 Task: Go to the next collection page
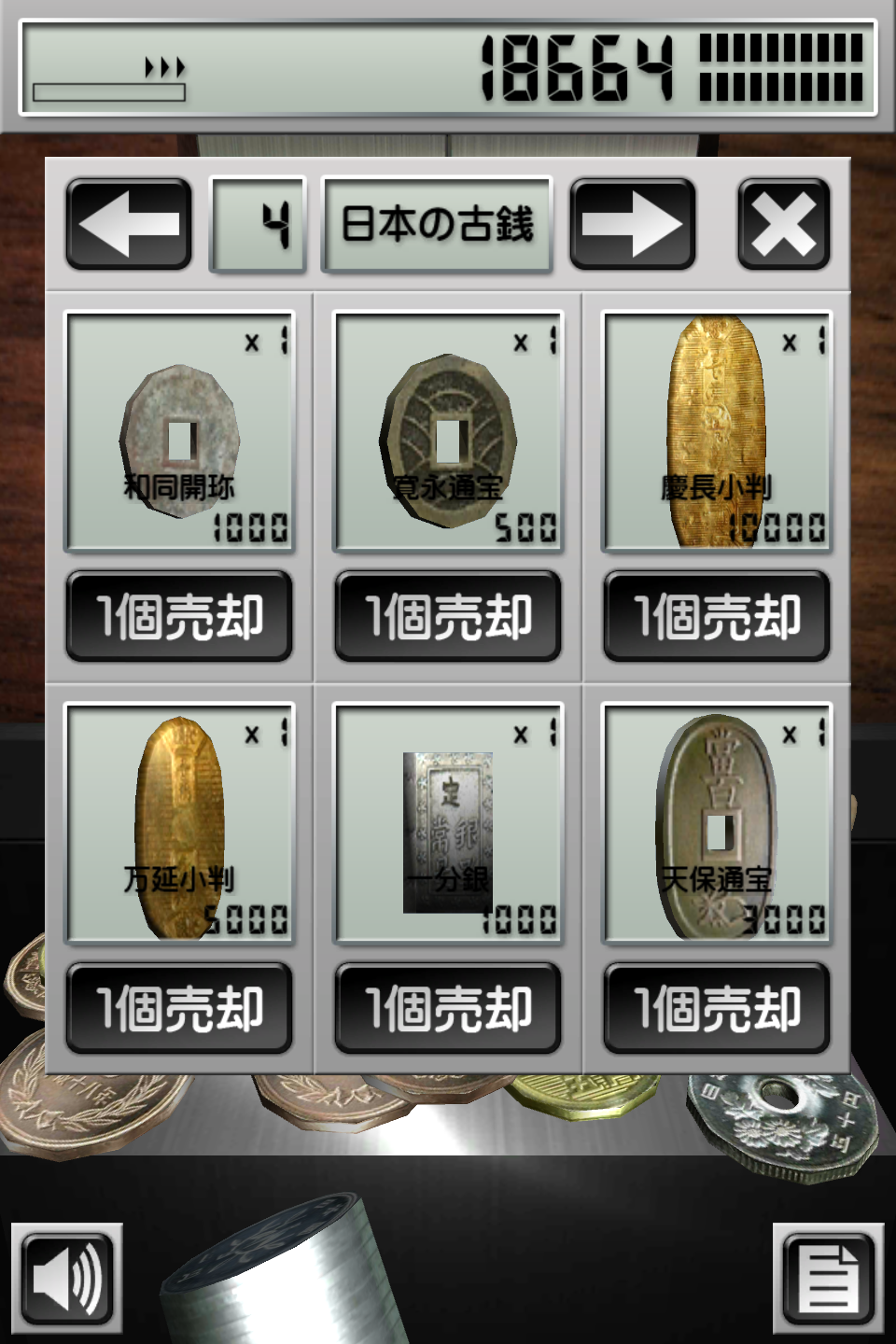[x=633, y=225]
